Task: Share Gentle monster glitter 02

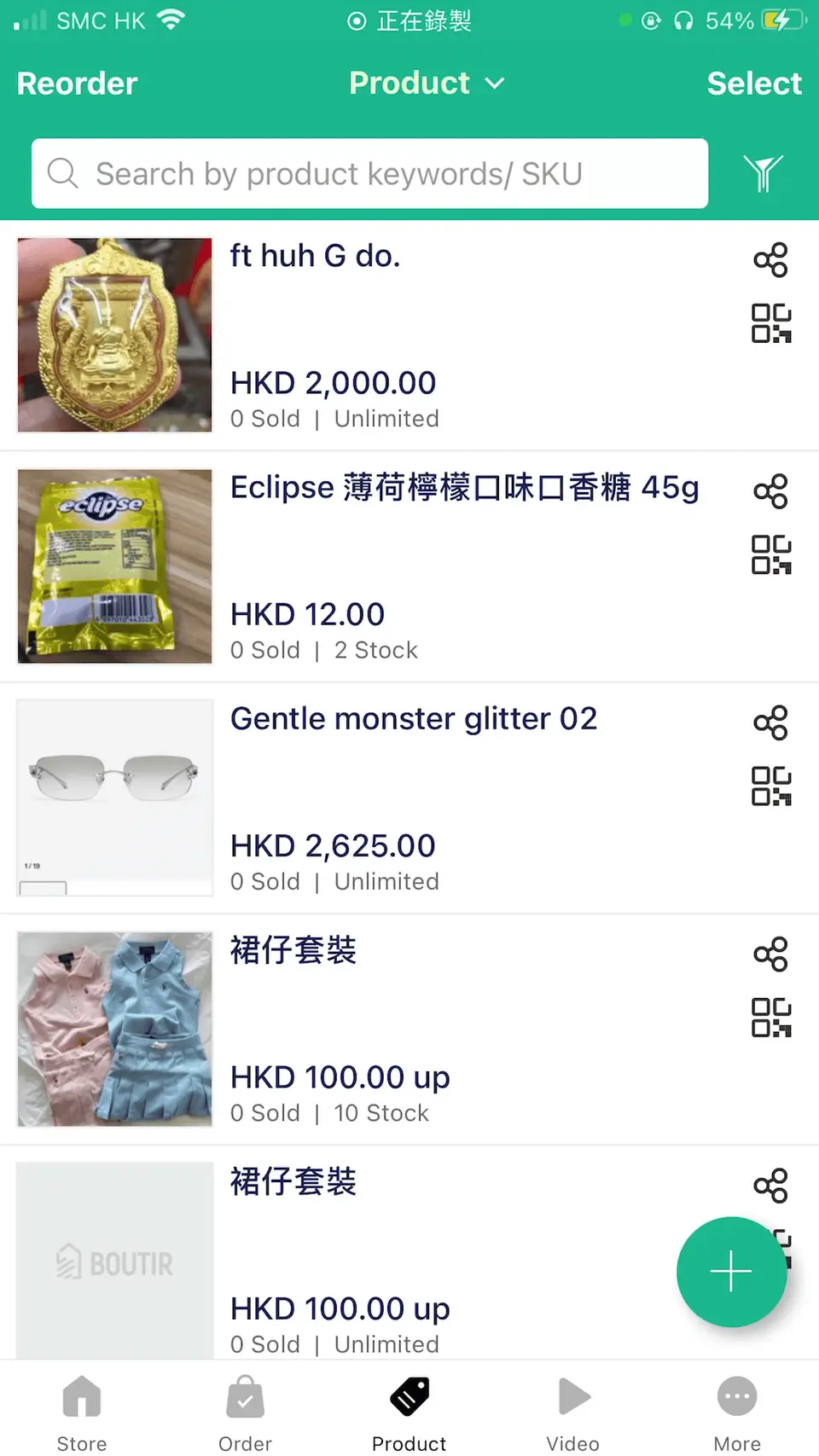Action: click(770, 722)
